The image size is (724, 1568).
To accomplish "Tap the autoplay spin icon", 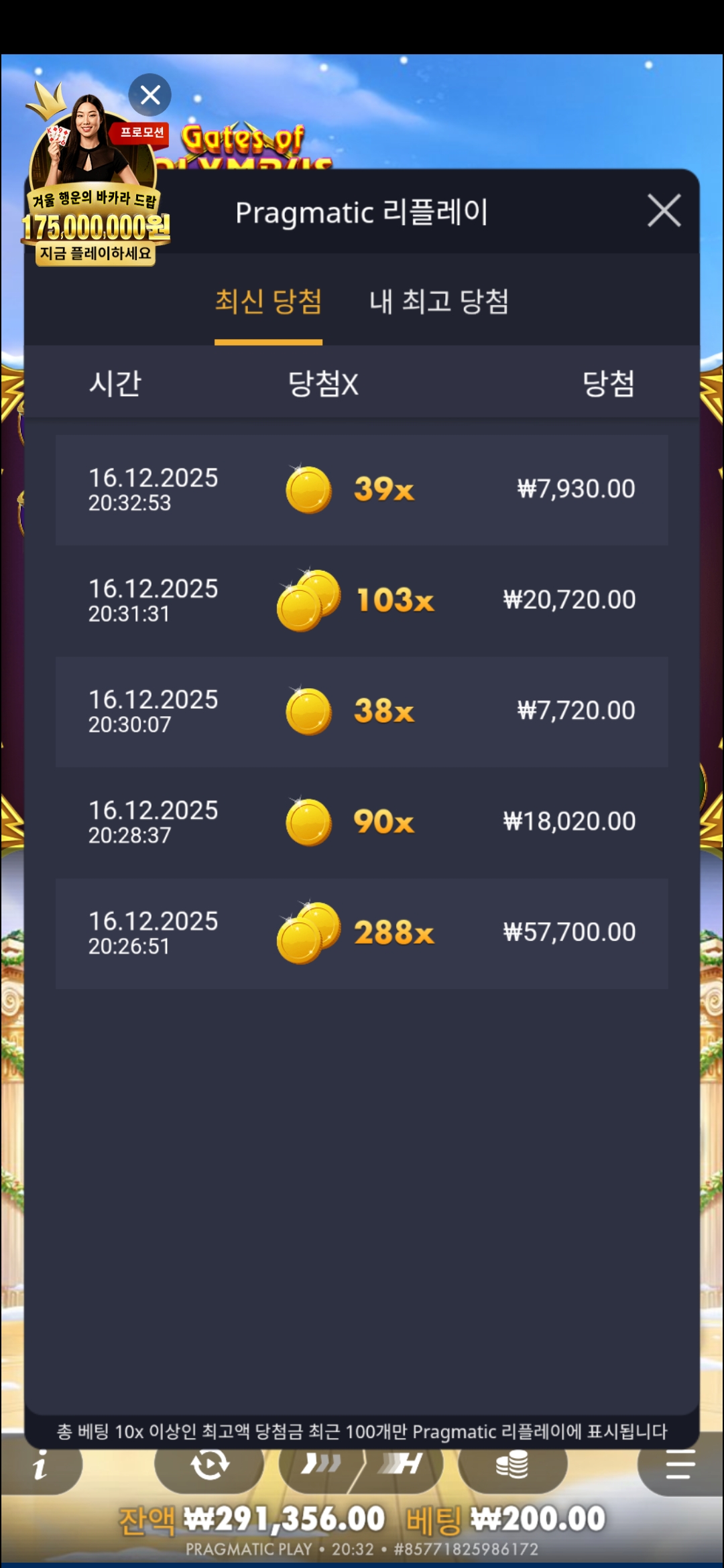I will pyautogui.click(x=209, y=1465).
